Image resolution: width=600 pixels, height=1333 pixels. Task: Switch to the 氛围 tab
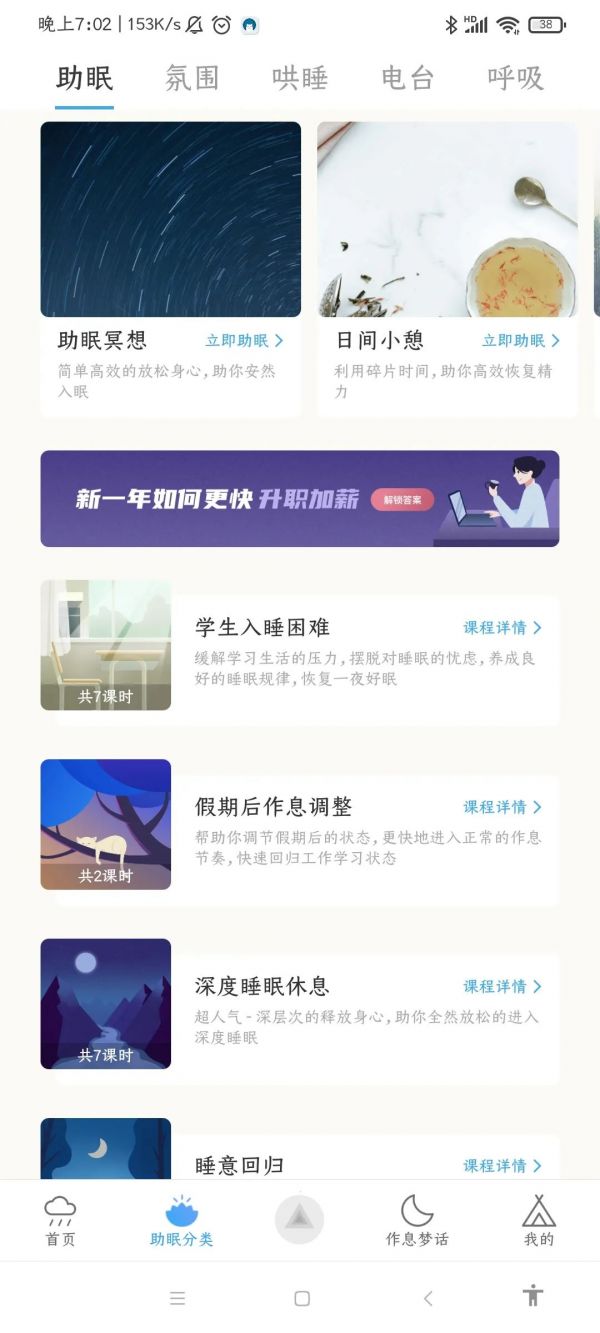tap(191, 78)
